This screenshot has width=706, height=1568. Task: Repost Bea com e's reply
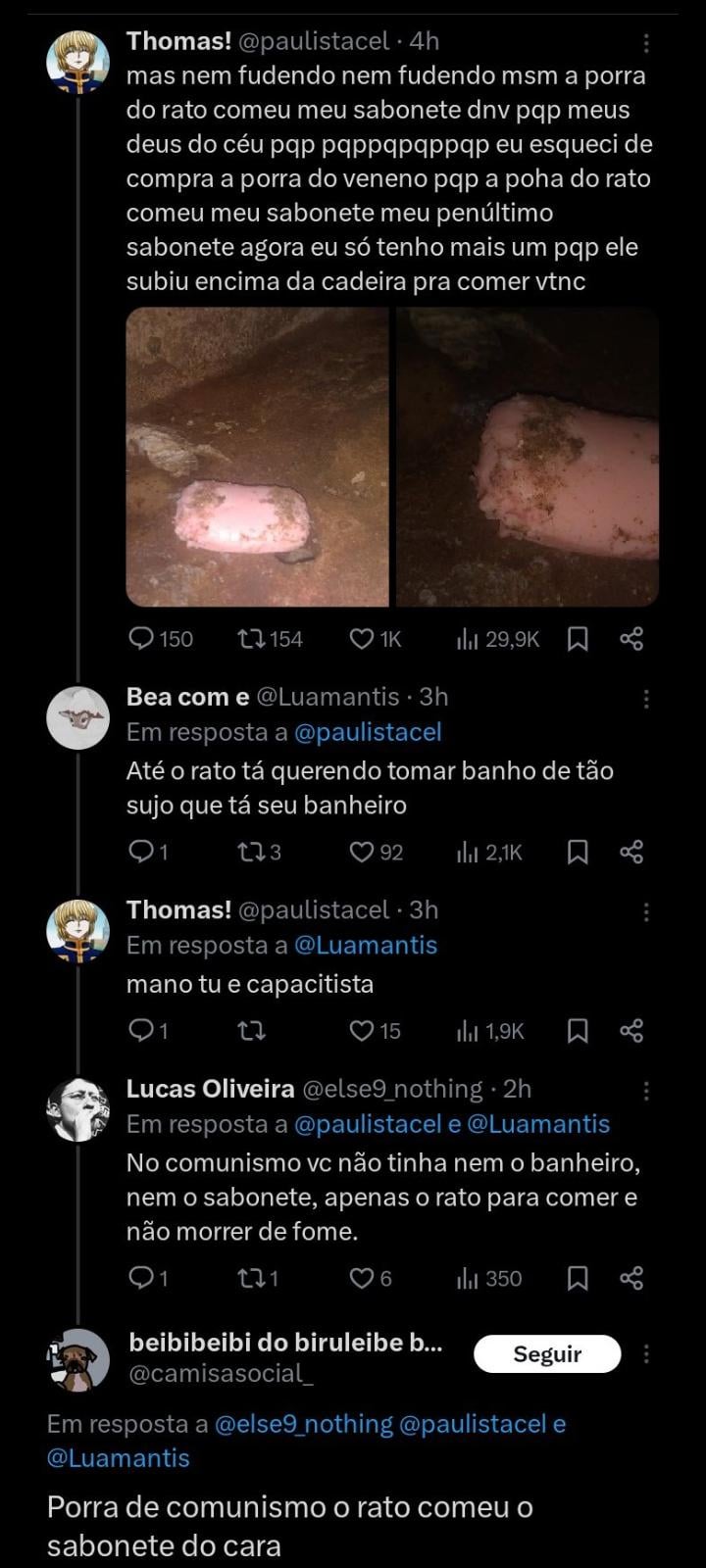(x=252, y=853)
